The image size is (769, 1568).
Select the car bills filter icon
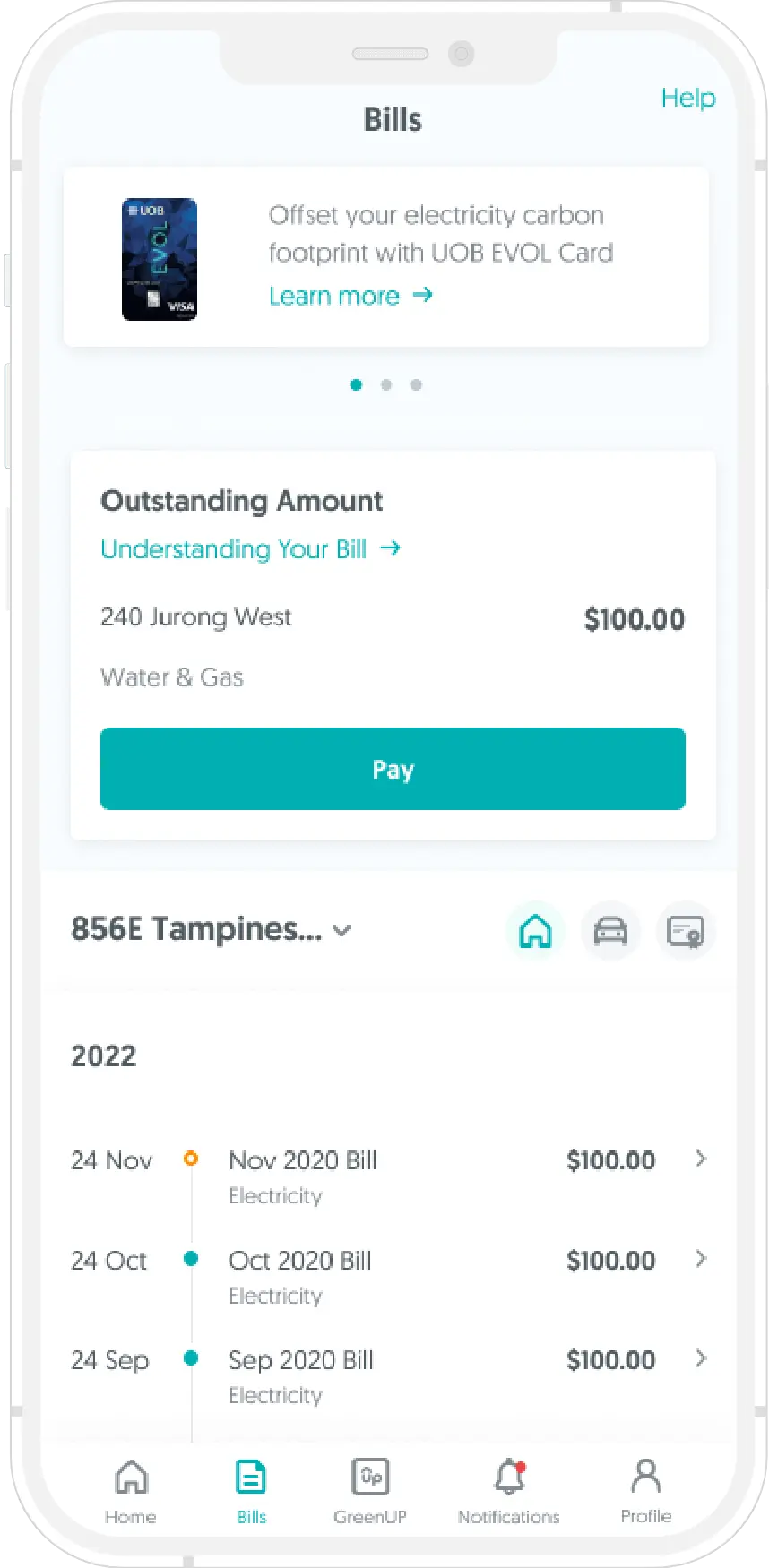[610, 932]
